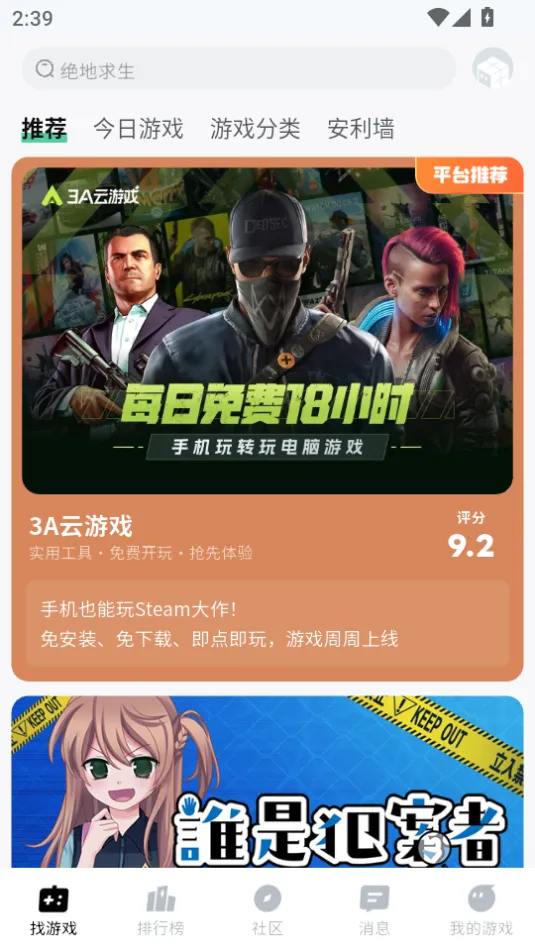Image resolution: width=535 pixels, height=951 pixels.
Task: Switch to the 今日游戏 tab
Action: pos(138,129)
